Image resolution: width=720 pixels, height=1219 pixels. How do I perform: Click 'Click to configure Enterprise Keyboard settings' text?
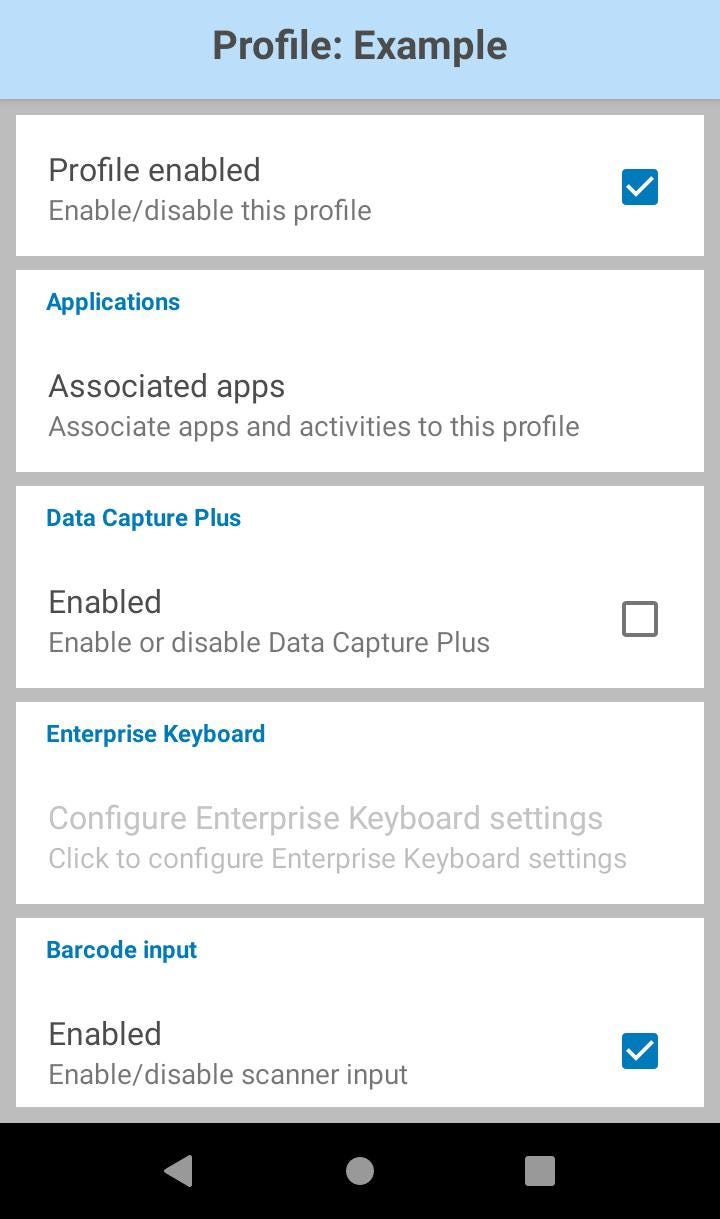coord(337,858)
